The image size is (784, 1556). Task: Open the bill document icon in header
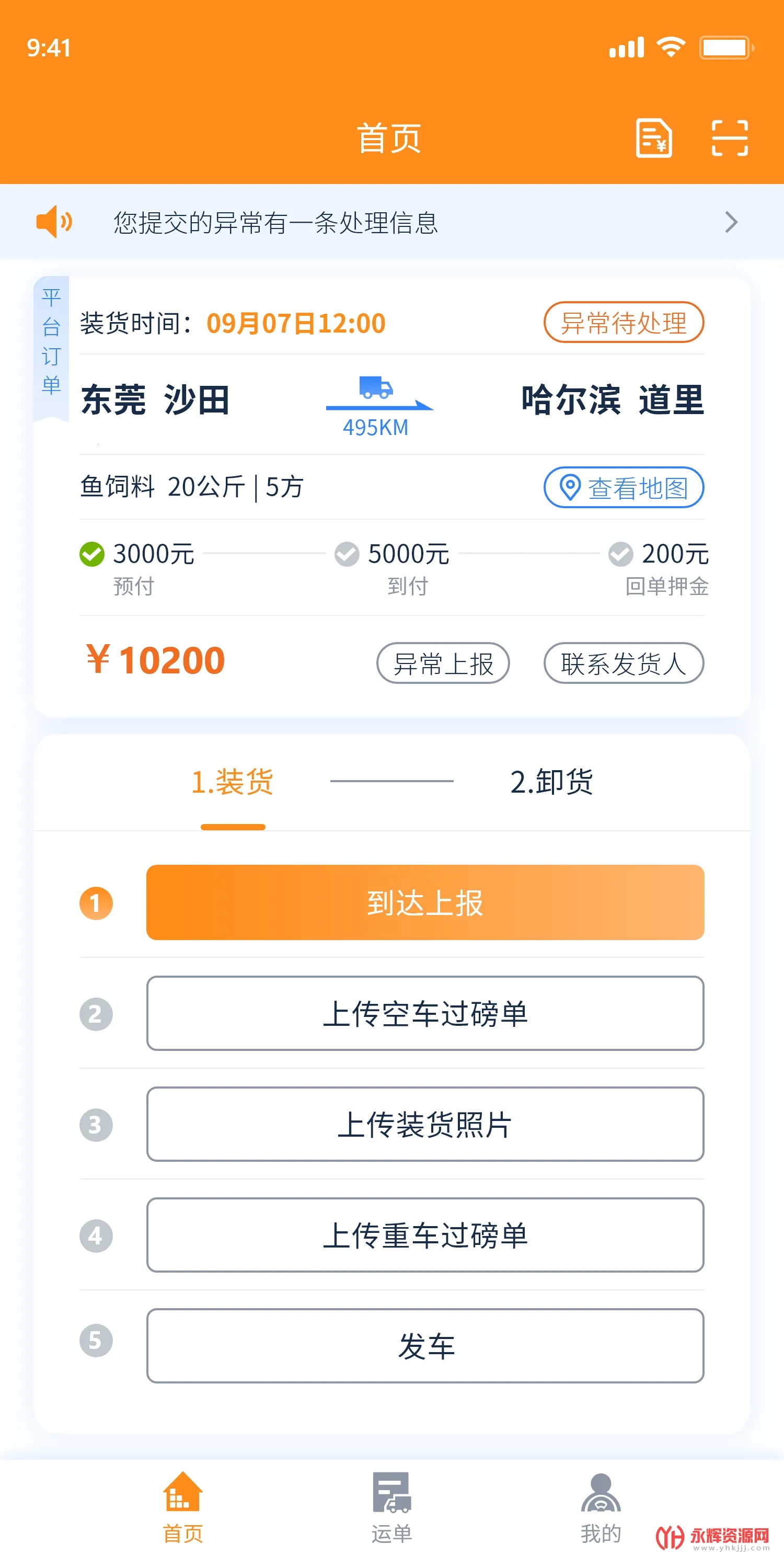point(653,139)
